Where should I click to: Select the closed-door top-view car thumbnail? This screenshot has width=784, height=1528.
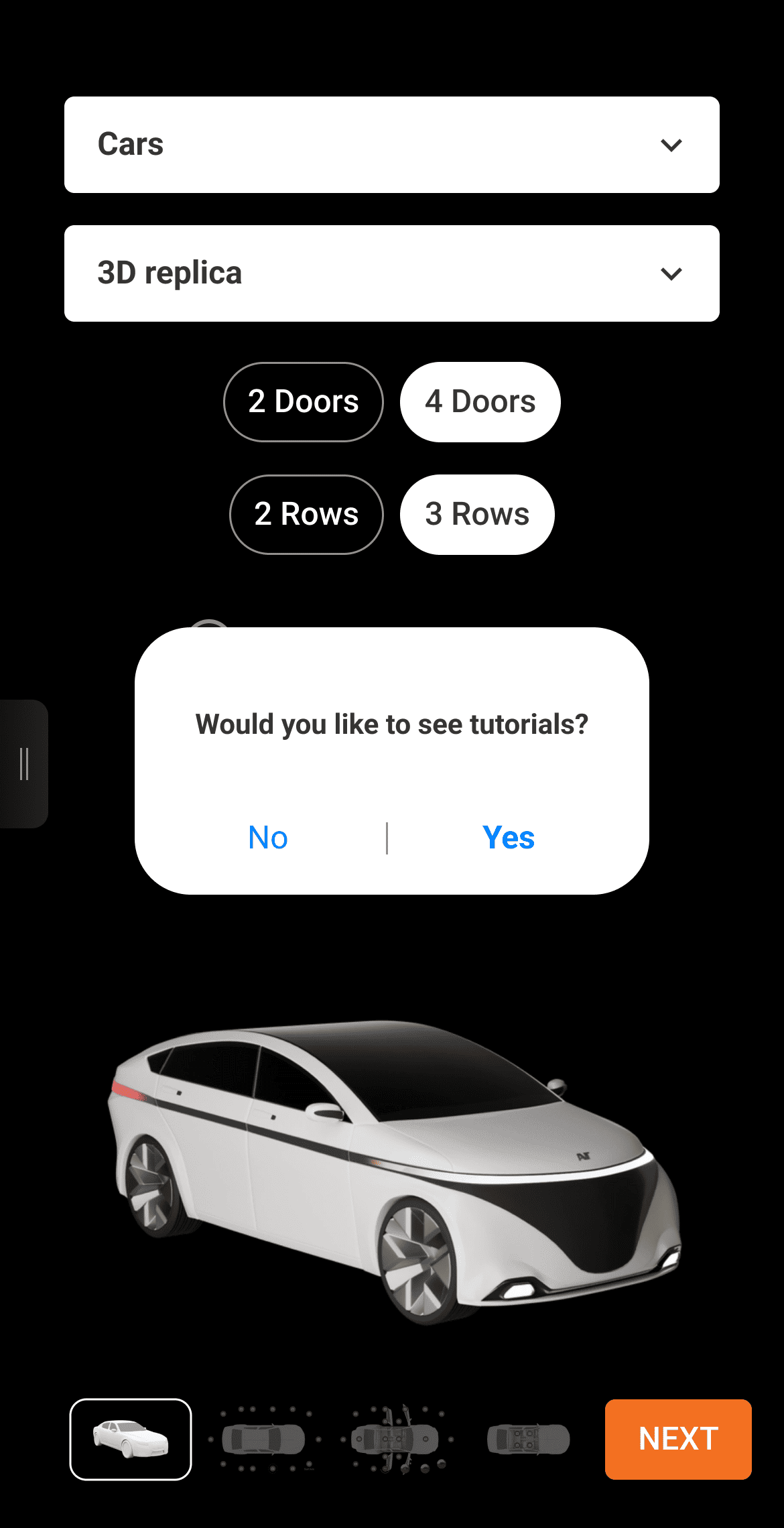point(263,1439)
